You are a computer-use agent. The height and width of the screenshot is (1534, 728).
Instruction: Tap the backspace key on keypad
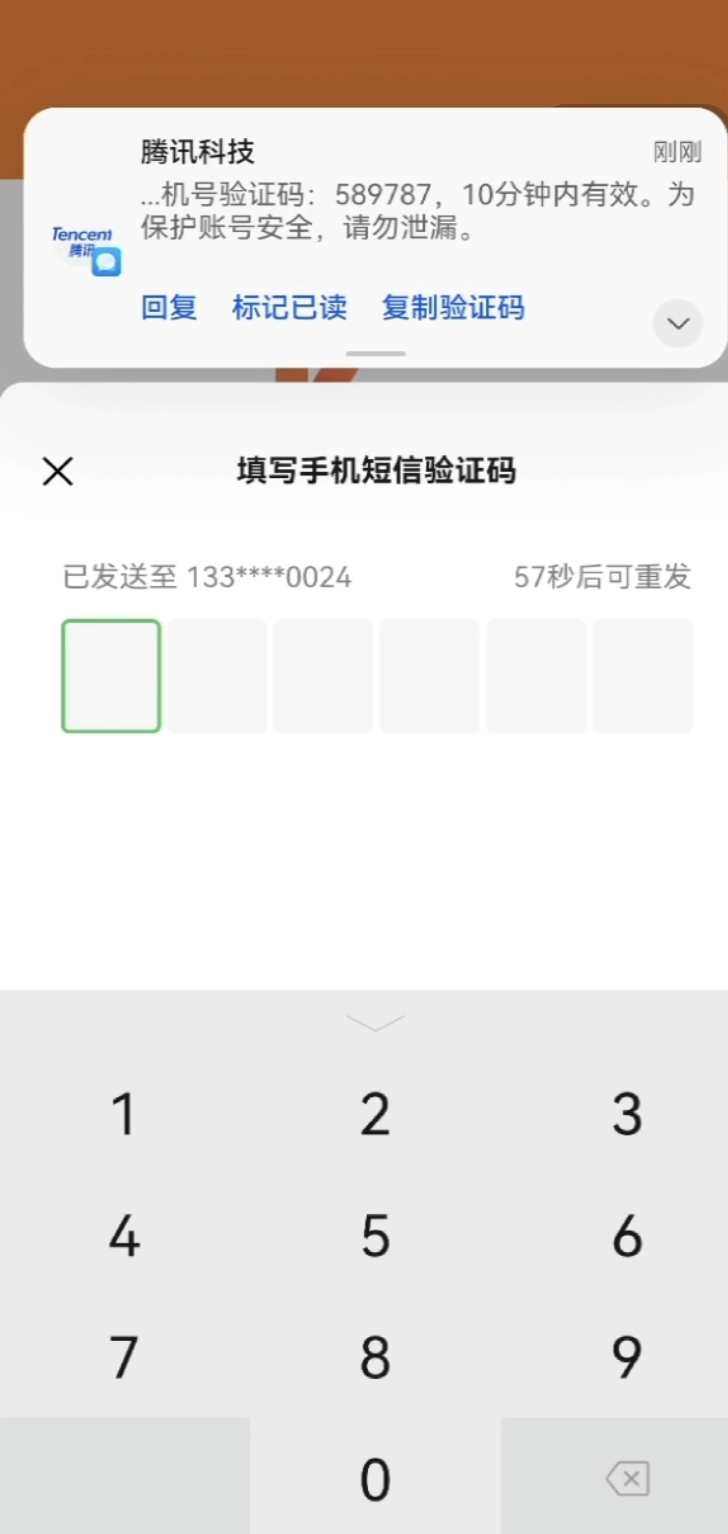pos(626,1479)
